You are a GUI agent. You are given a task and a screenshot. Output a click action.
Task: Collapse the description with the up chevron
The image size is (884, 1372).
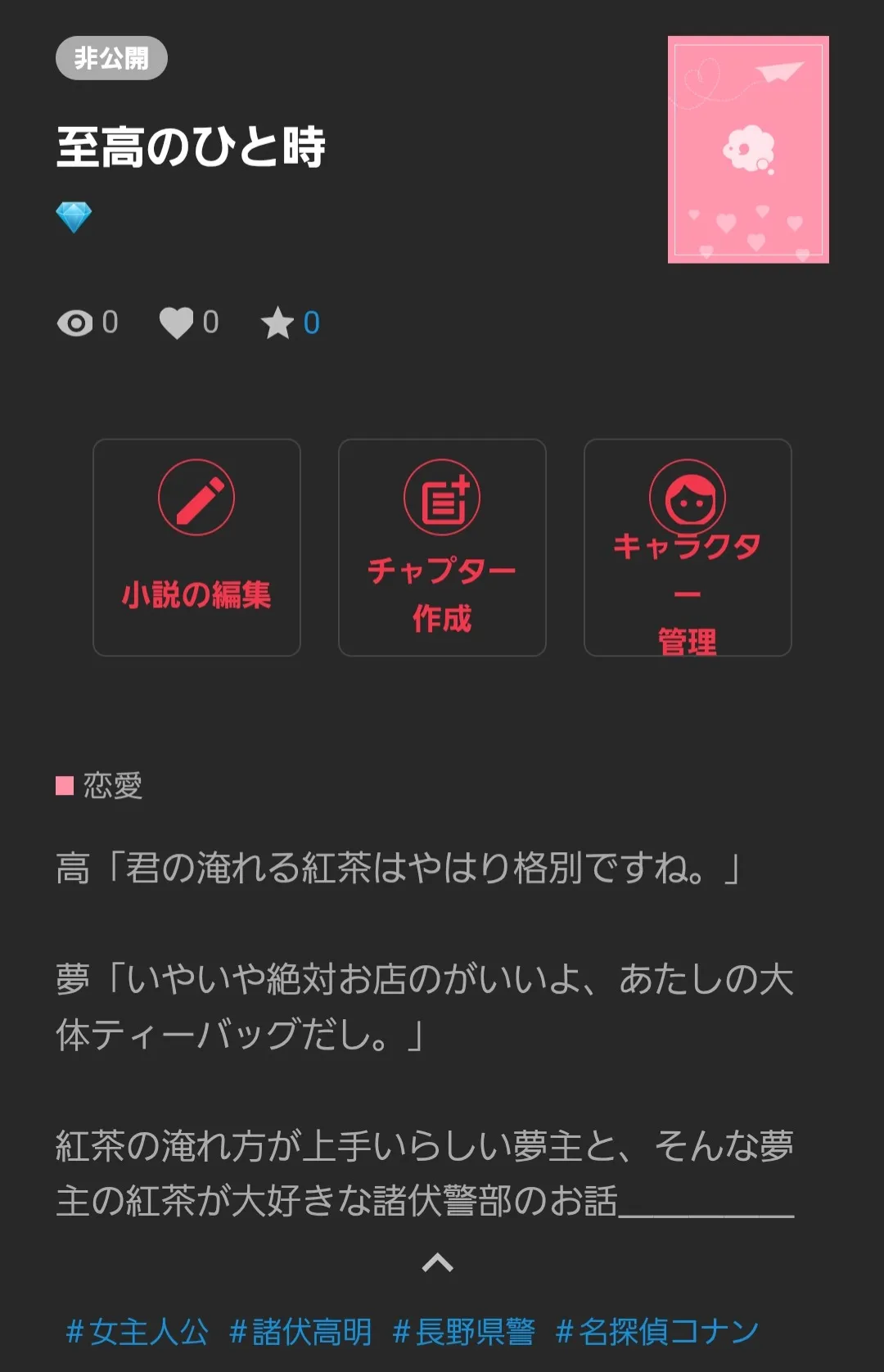438,1263
